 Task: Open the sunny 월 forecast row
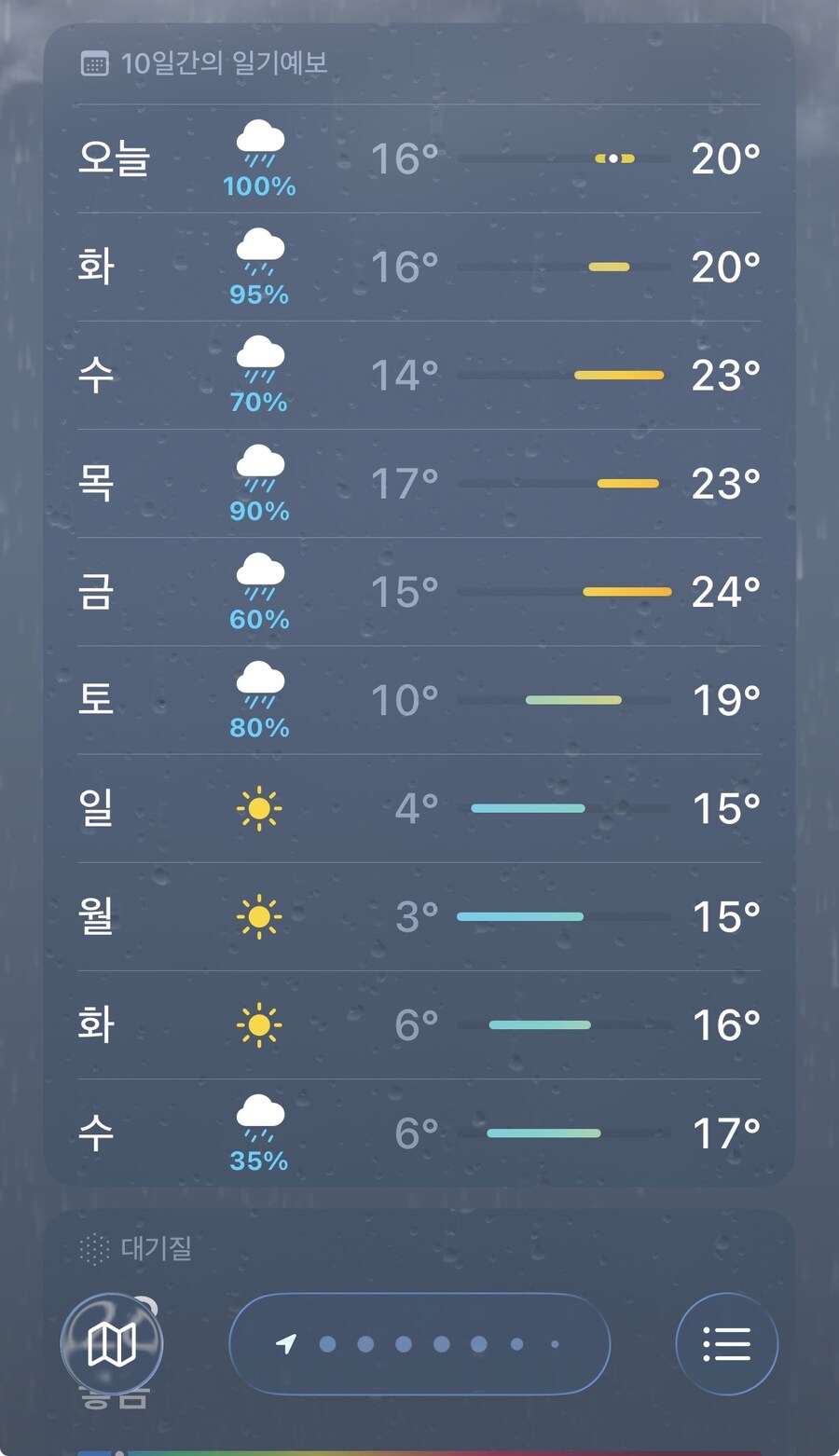pos(419,916)
